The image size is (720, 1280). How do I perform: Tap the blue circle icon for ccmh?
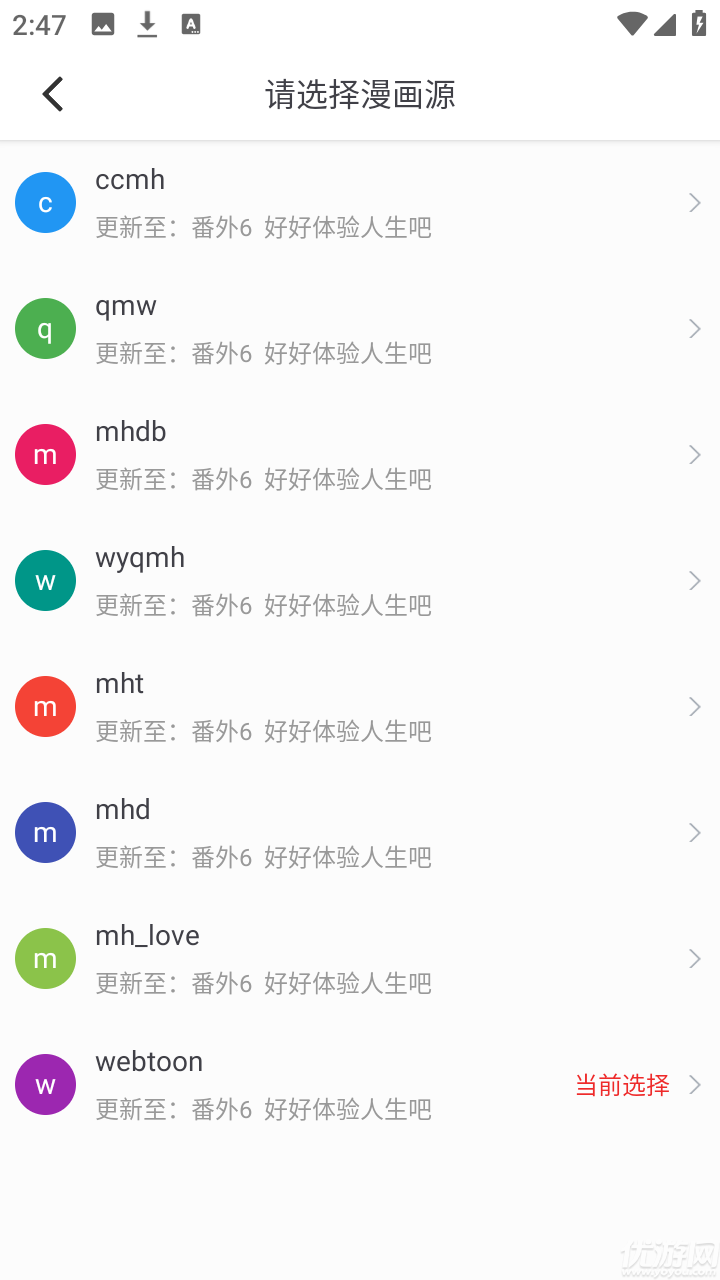(45, 202)
